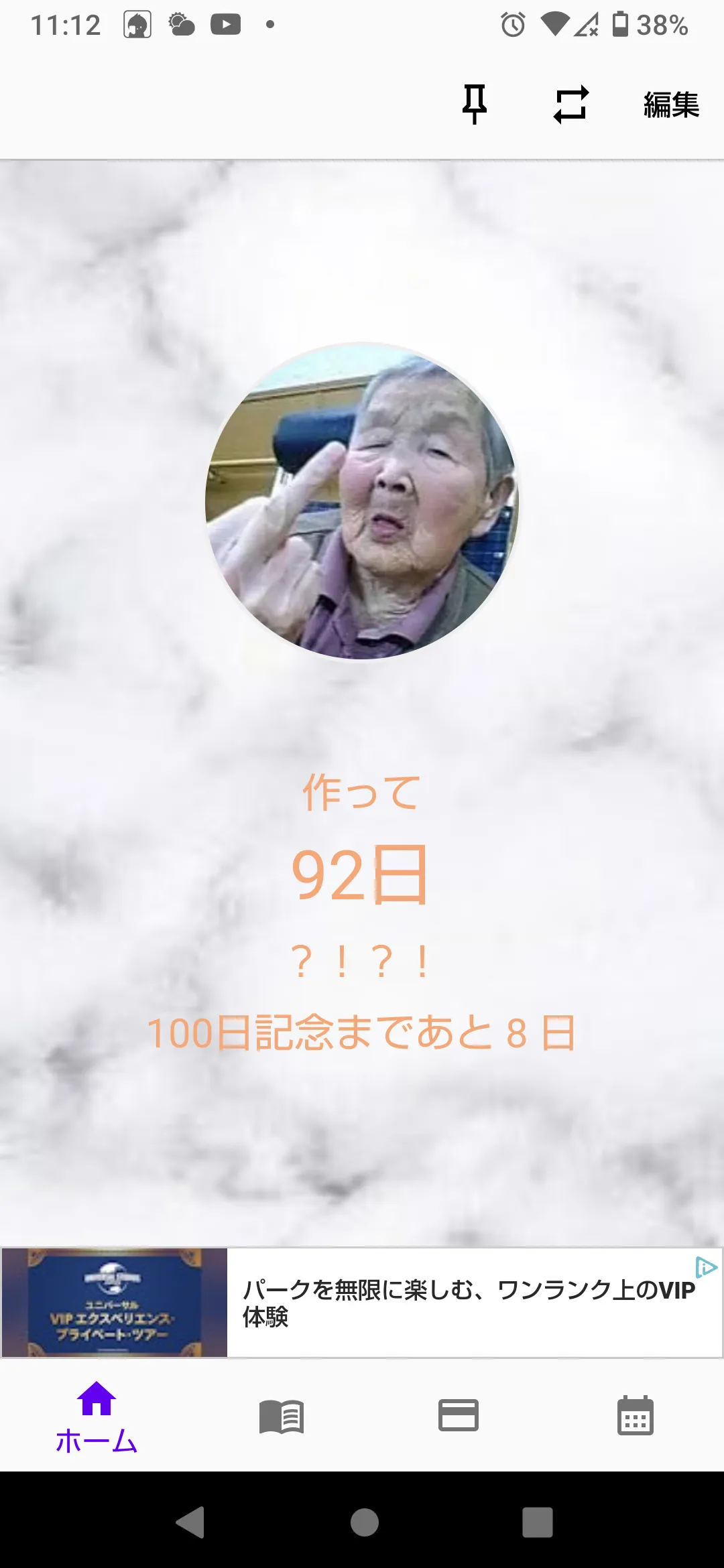Switch to the calendar tab

click(636, 1415)
